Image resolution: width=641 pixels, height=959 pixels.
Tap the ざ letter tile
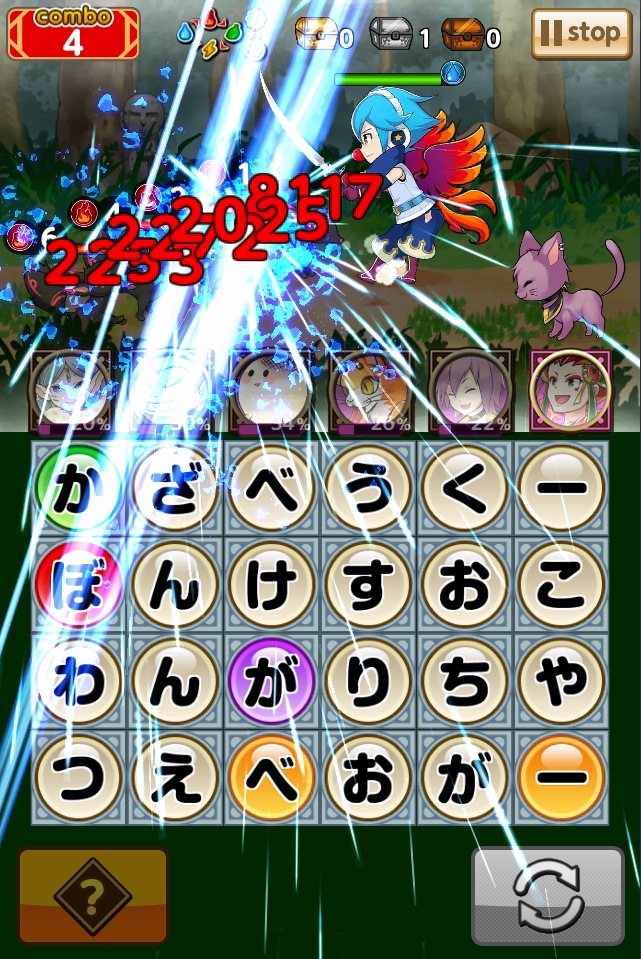[x=176, y=490]
